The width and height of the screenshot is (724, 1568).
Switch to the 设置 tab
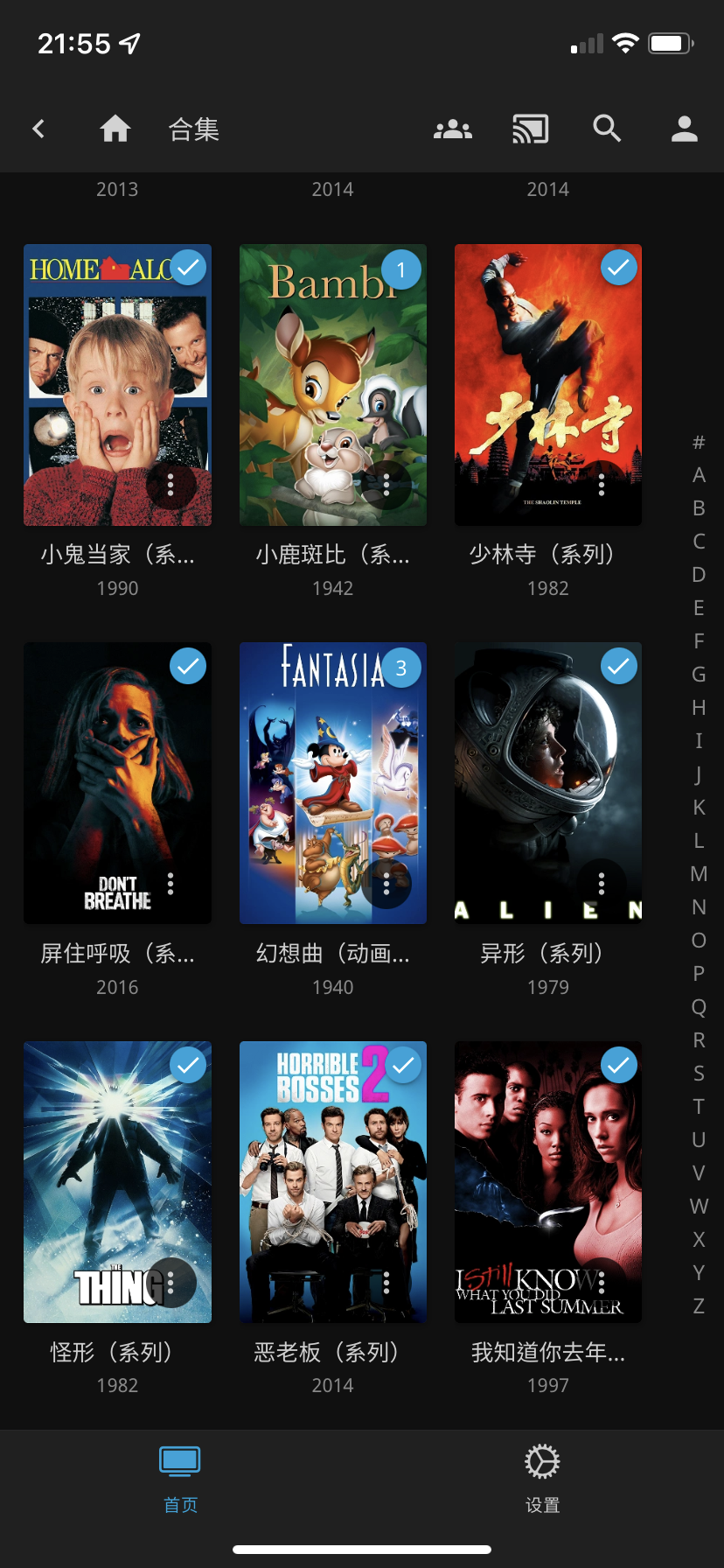[542, 1480]
